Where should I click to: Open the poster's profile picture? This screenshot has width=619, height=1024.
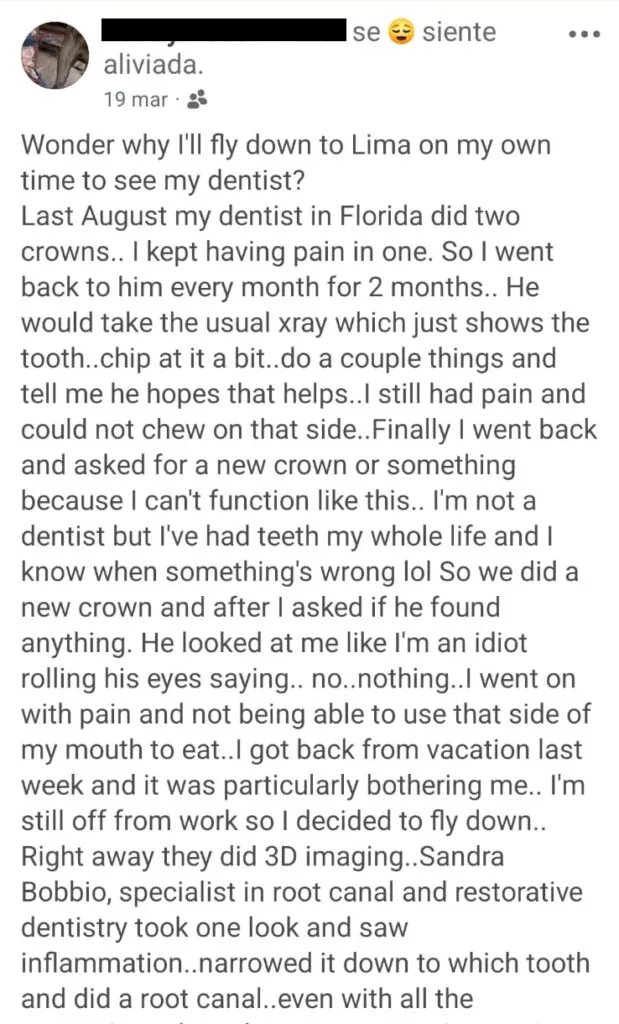(x=55, y=56)
